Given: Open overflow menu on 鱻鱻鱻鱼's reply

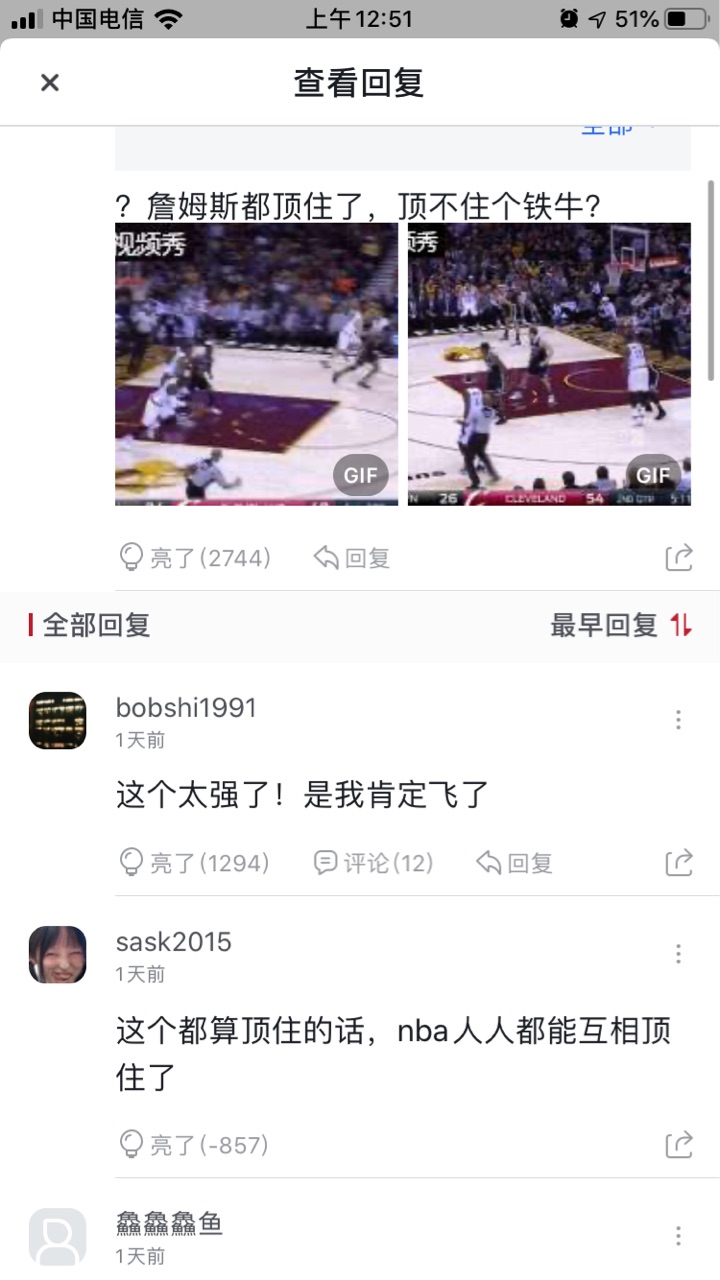Looking at the screenshot, I should (678, 1236).
